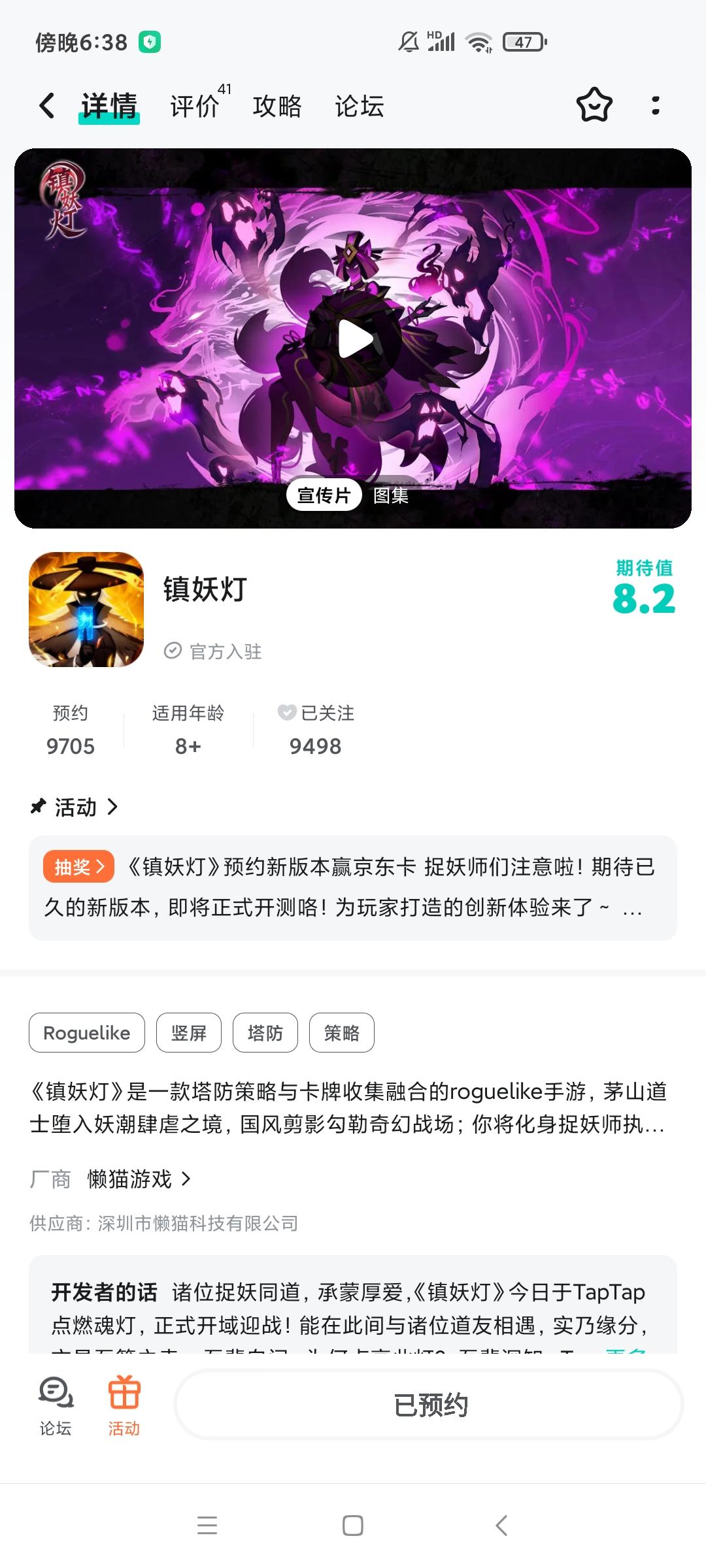Open the three-dot more options menu
Image resolution: width=706 pixels, height=1568 pixels.
coord(656,105)
